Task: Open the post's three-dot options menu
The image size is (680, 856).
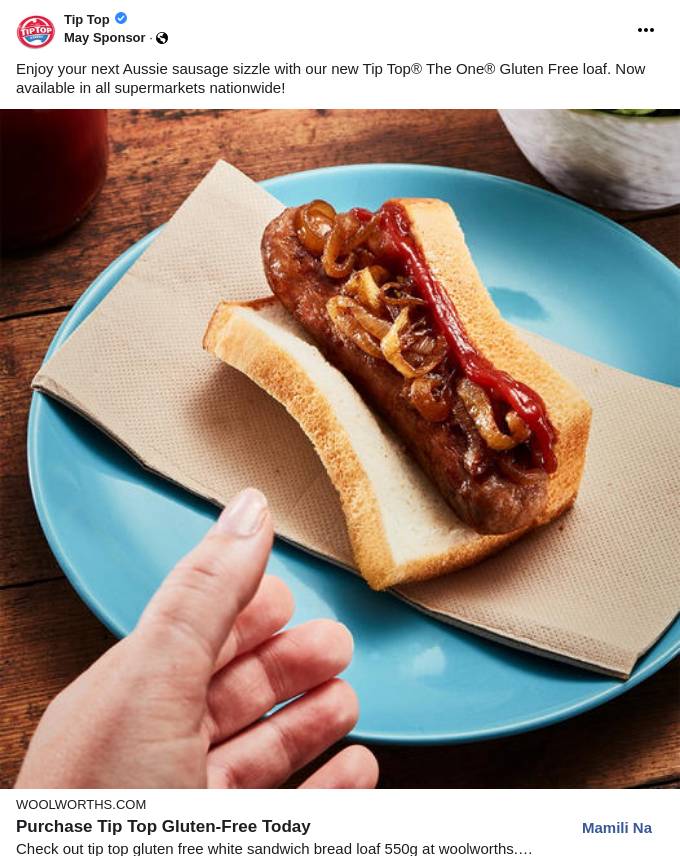Action: point(646,30)
